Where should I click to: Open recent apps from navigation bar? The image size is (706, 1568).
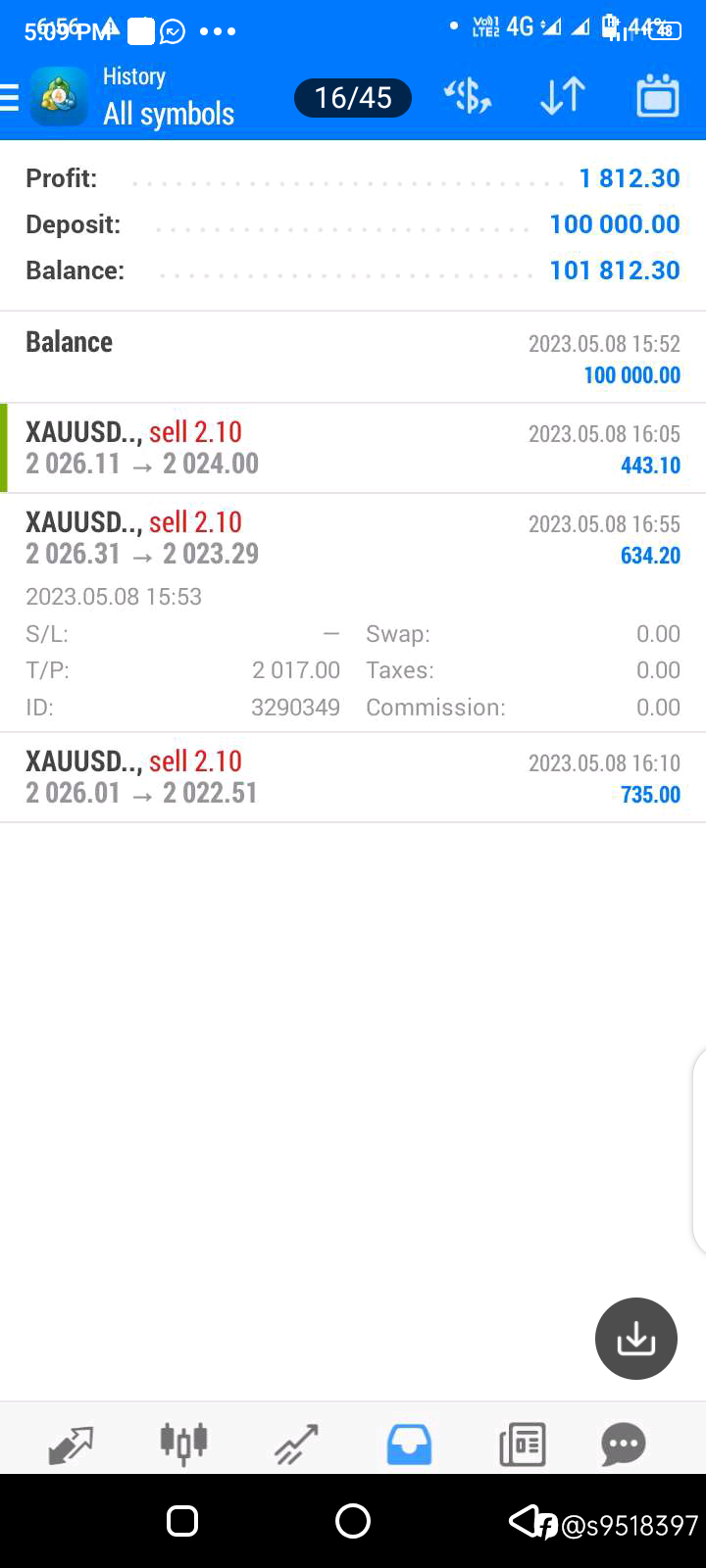182,1521
